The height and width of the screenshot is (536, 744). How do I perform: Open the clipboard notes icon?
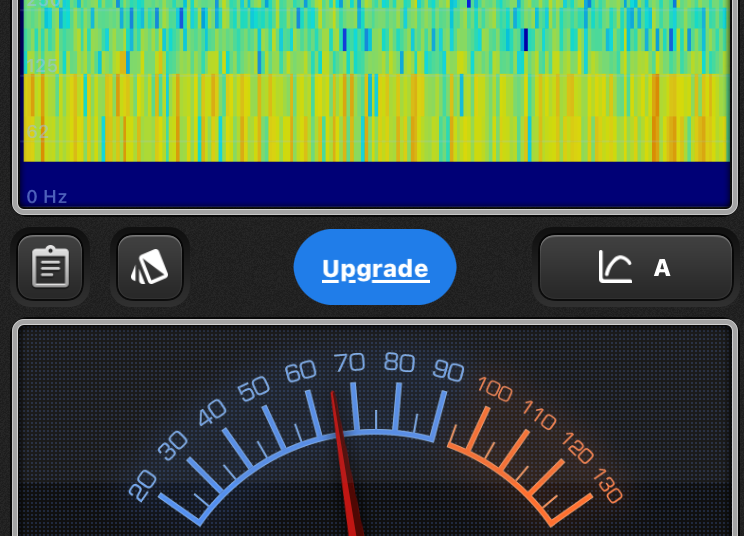(50, 268)
